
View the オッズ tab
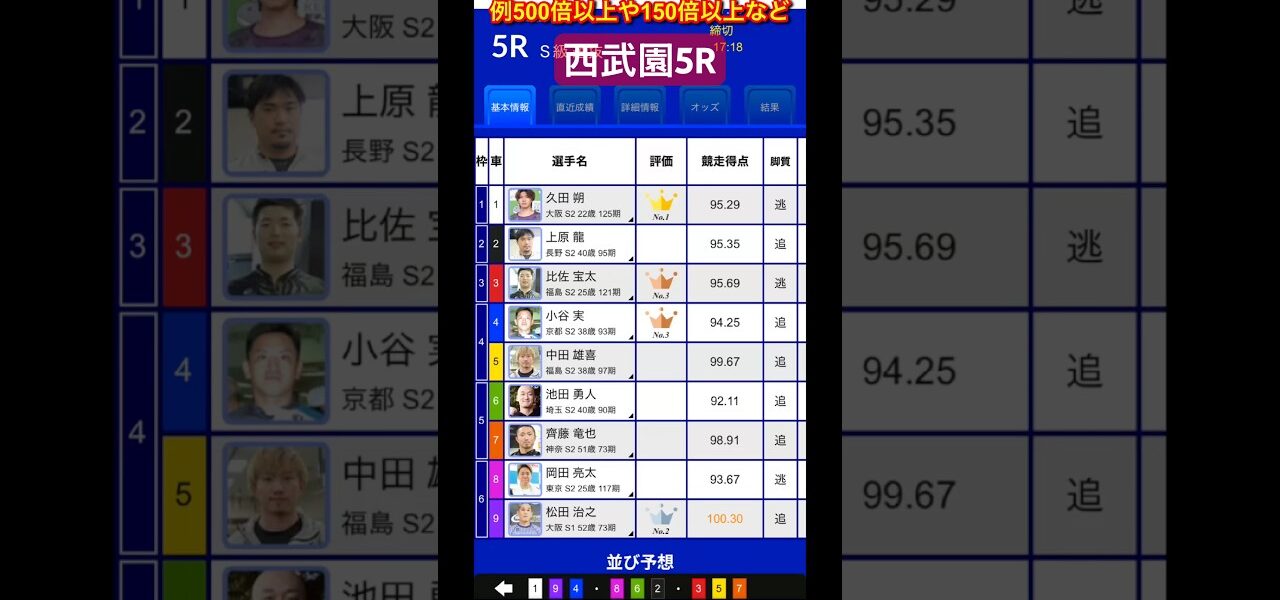pyautogui.click(x=705, y=106)
